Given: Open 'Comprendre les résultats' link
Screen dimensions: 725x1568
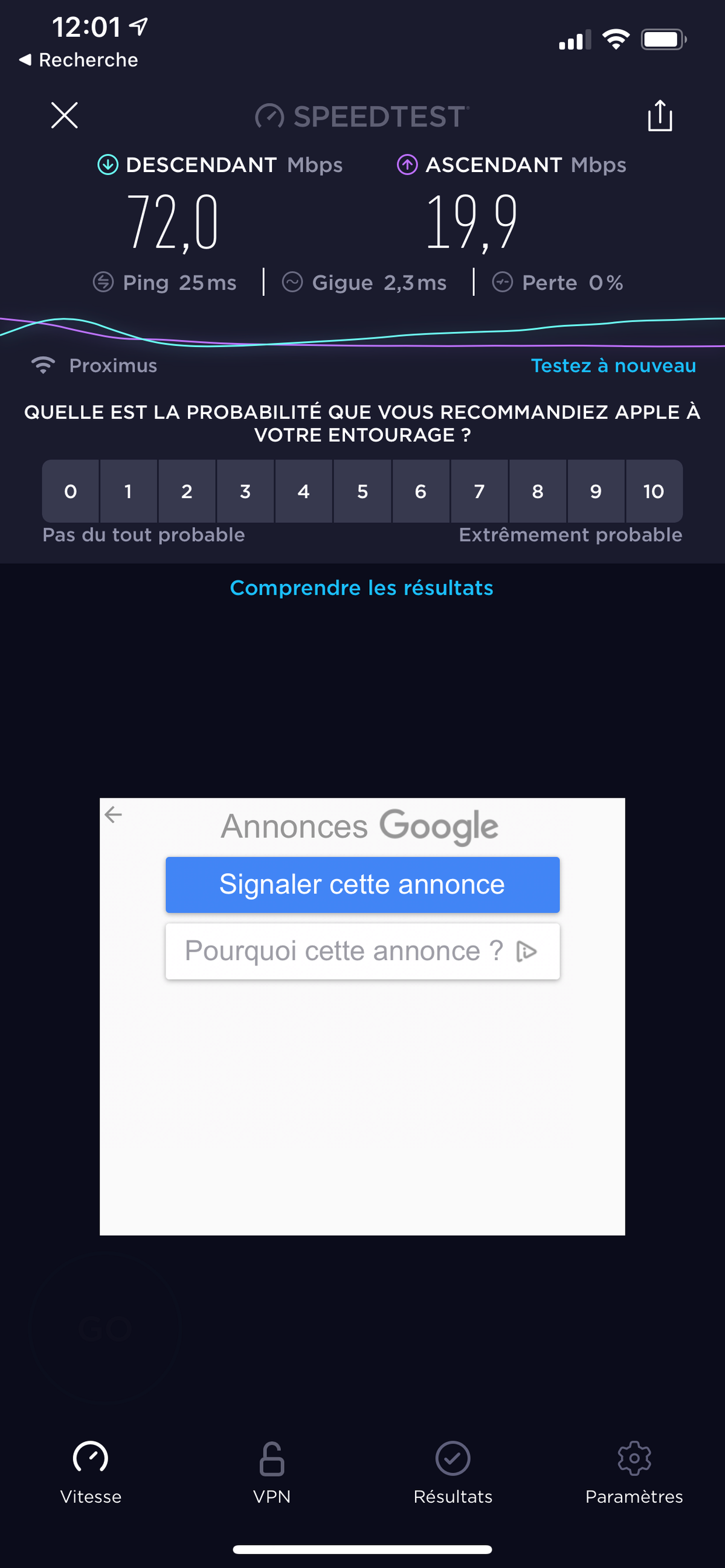Looking at the screenshot, I should click(x=362, y=587).
